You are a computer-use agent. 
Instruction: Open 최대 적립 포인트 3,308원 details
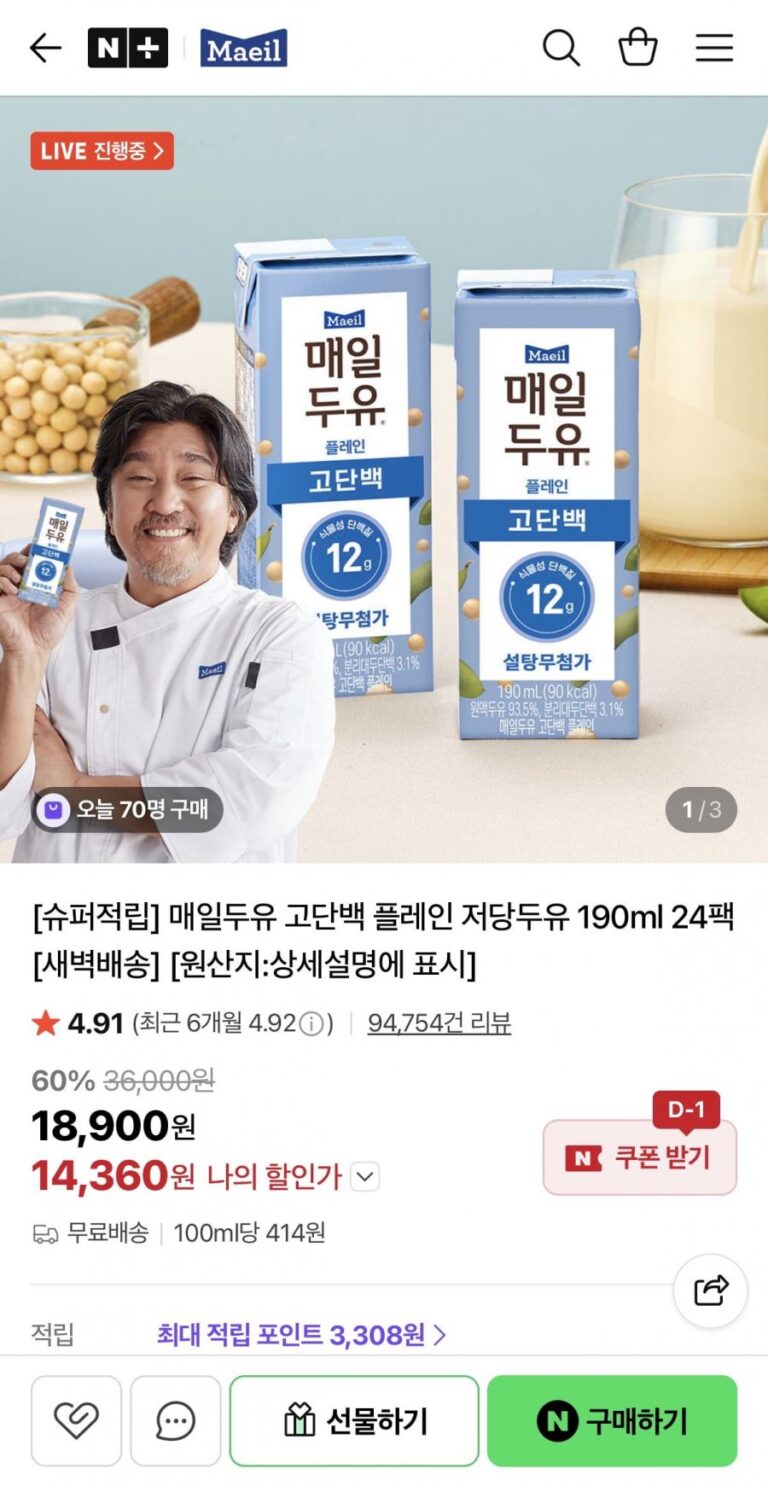[x=300, y=1334]
